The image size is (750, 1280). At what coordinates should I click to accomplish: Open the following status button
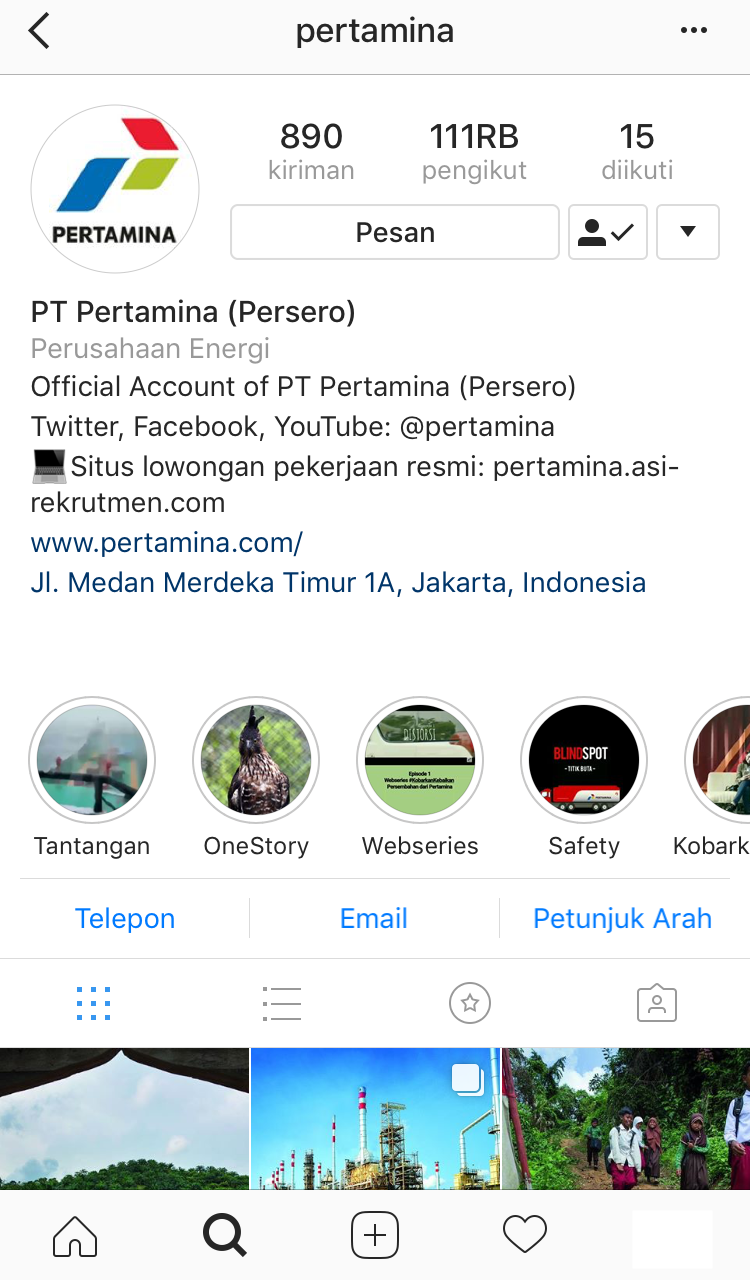pyautogui.click(x=607, y=233)
